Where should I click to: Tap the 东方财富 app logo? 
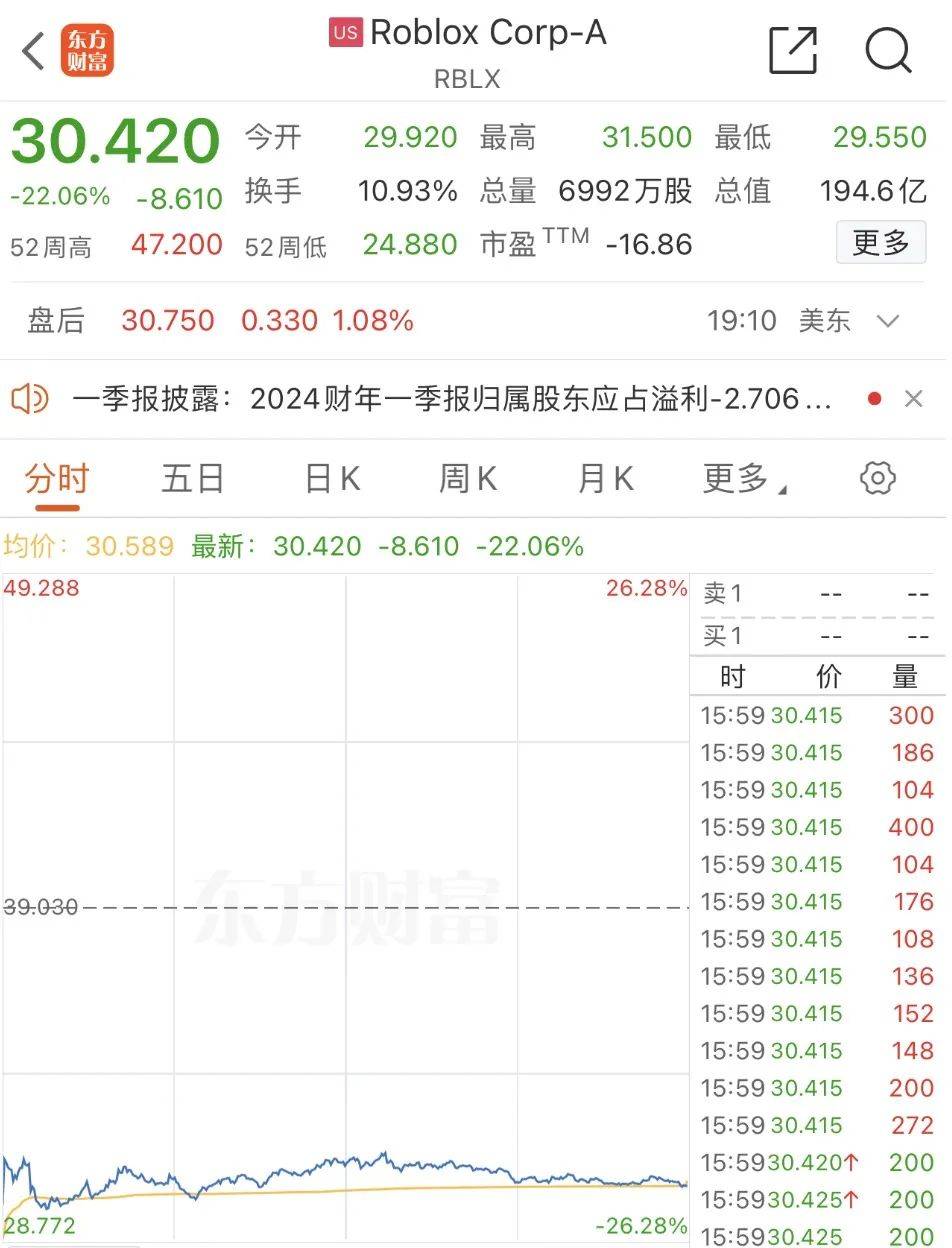pyautogui.click(x=88, y=50)
